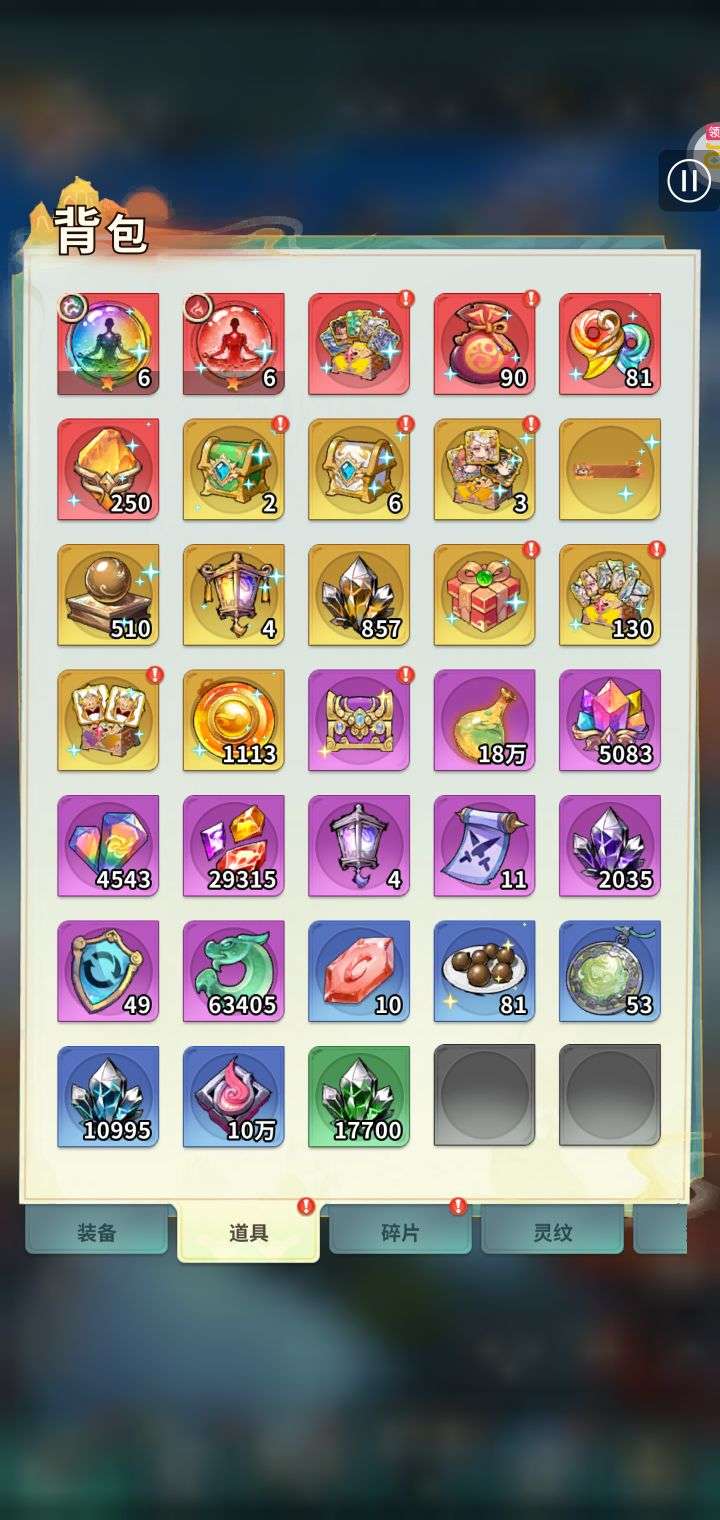720x1520 pixels.
Task: Select the scroll item with 11
Action: (484, 846)
